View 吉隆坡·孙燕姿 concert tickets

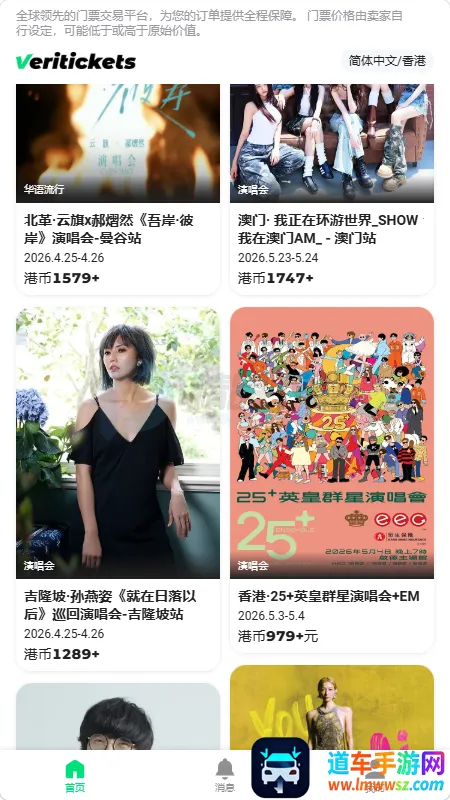[118, 489]
